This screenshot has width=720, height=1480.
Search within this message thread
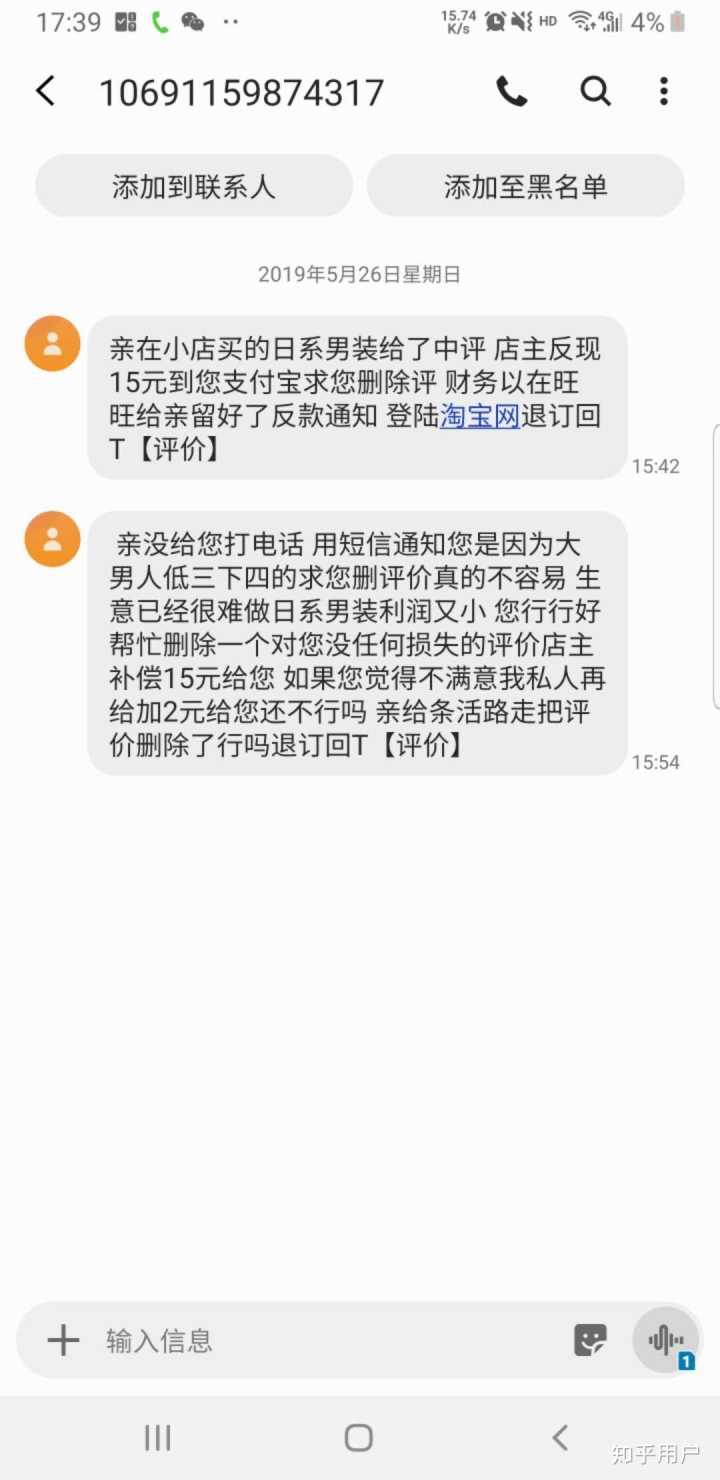pyautogui.click(x=596, y=92)
